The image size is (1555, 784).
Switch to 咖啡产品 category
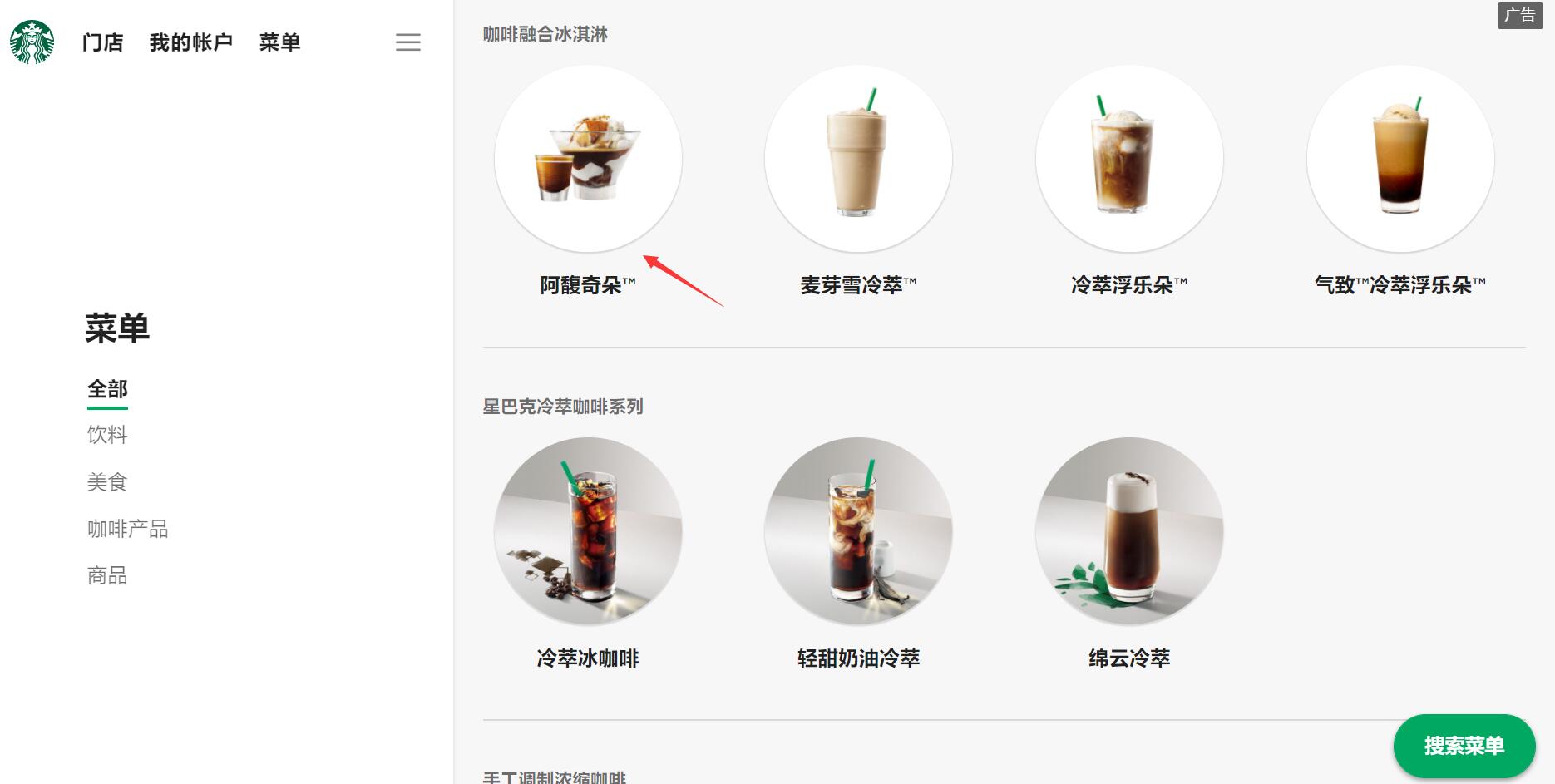click(x=127, y=529)
